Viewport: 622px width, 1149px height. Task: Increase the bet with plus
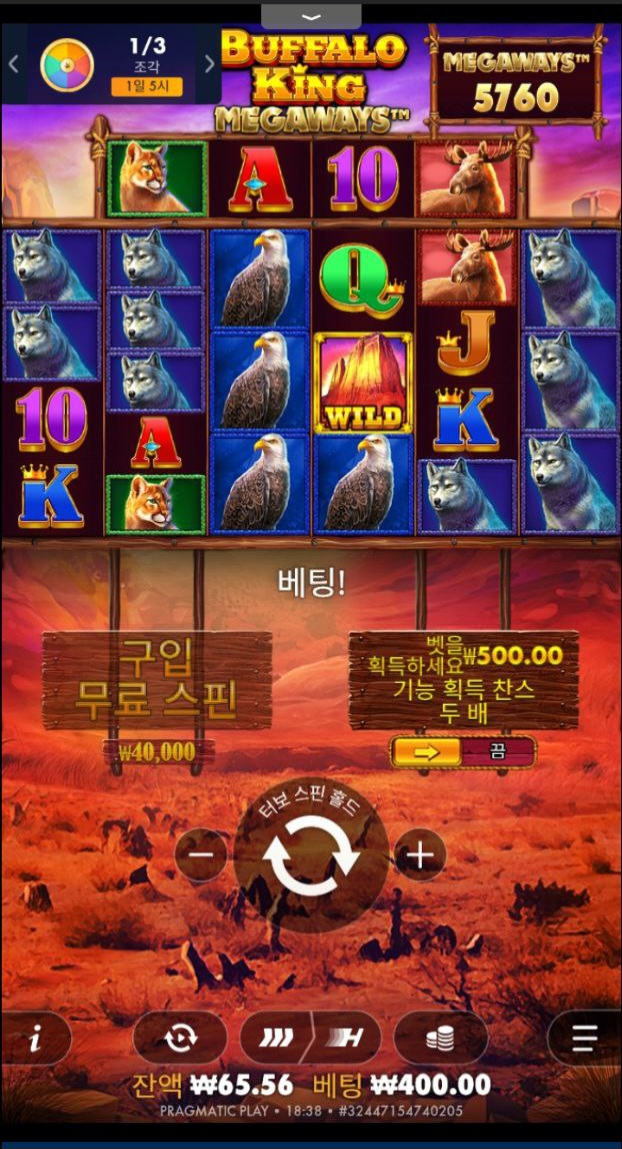pos(420,855)
